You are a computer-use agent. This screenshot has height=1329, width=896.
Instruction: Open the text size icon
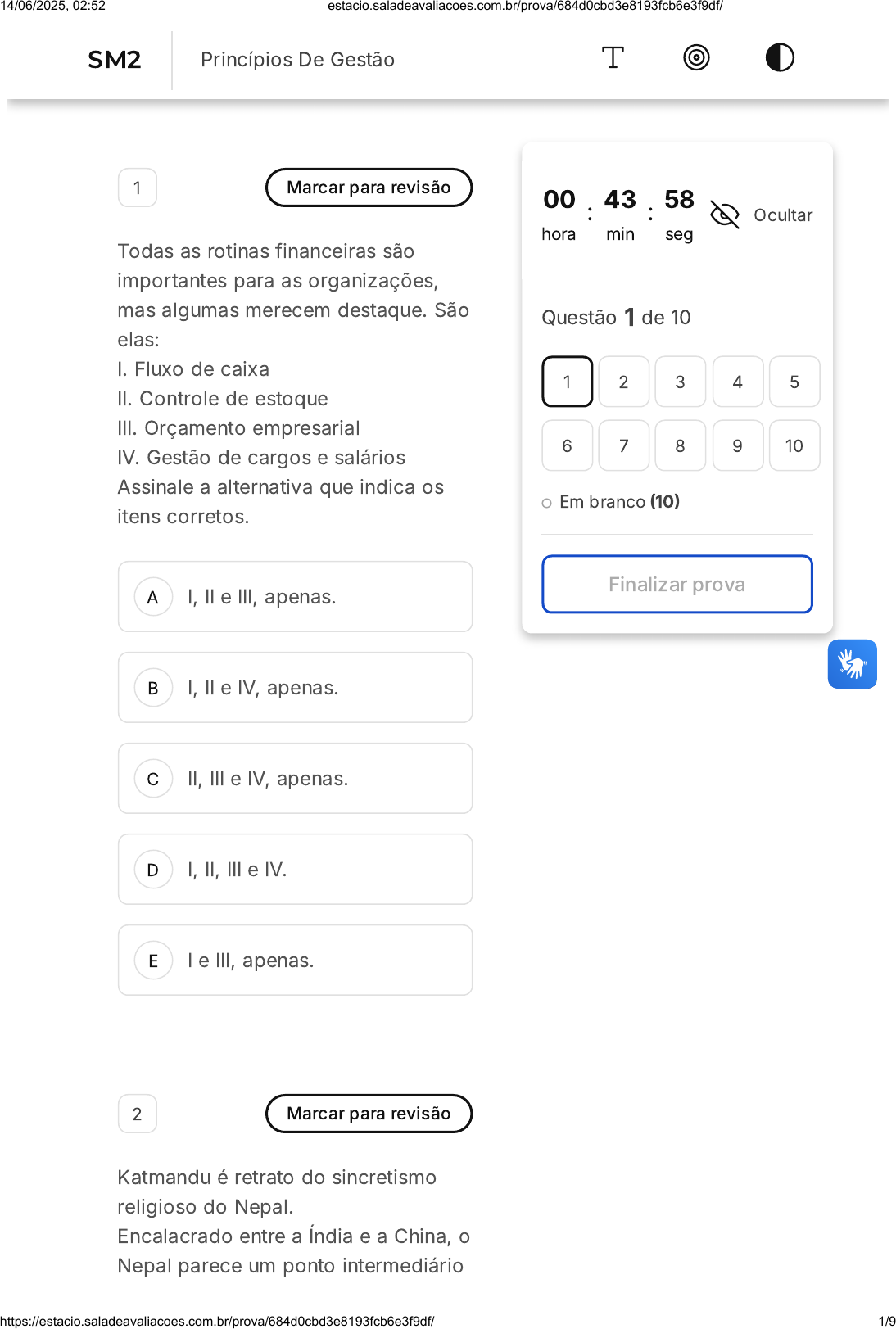[613, 58]
